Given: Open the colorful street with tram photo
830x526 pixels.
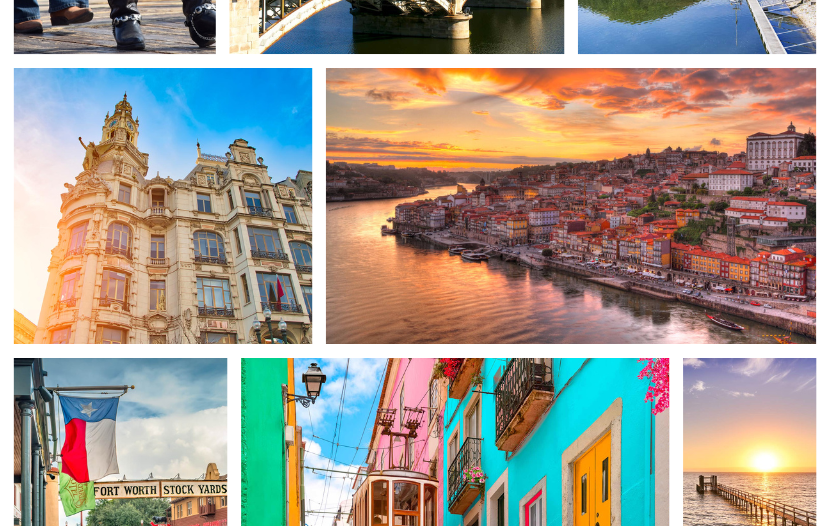Looking at the screenshot, I should [x=455, y=442].
